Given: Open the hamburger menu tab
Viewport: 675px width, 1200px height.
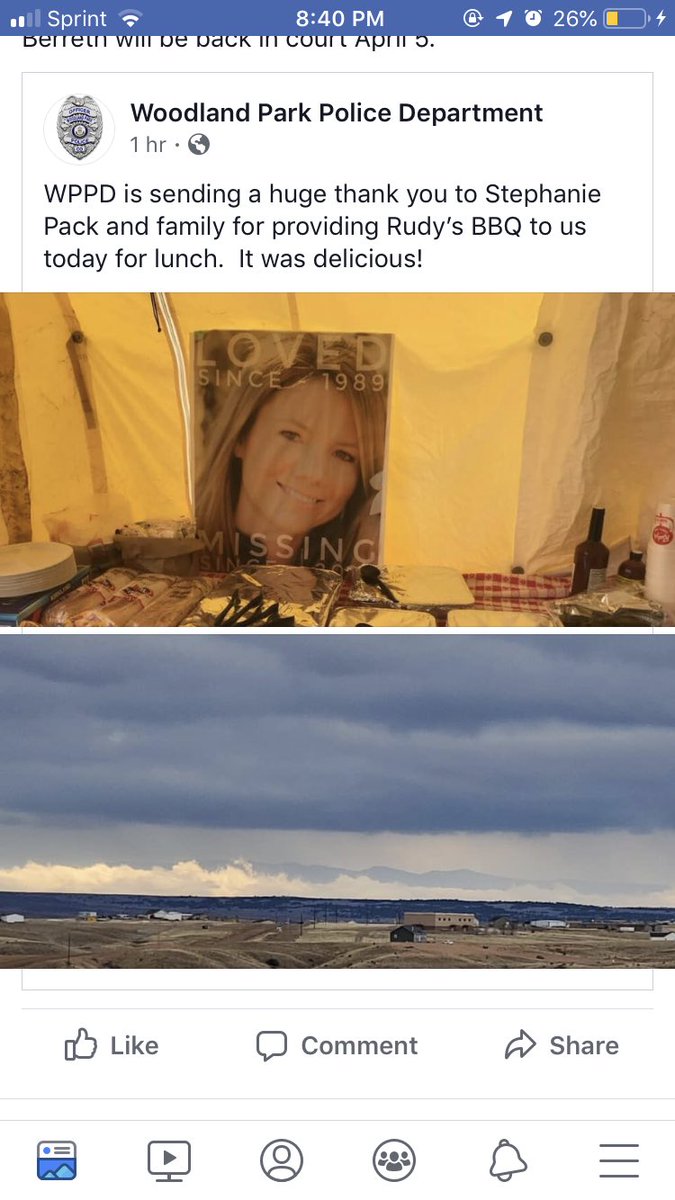Looking at the screenshot, I should [x=619, y=1160].
